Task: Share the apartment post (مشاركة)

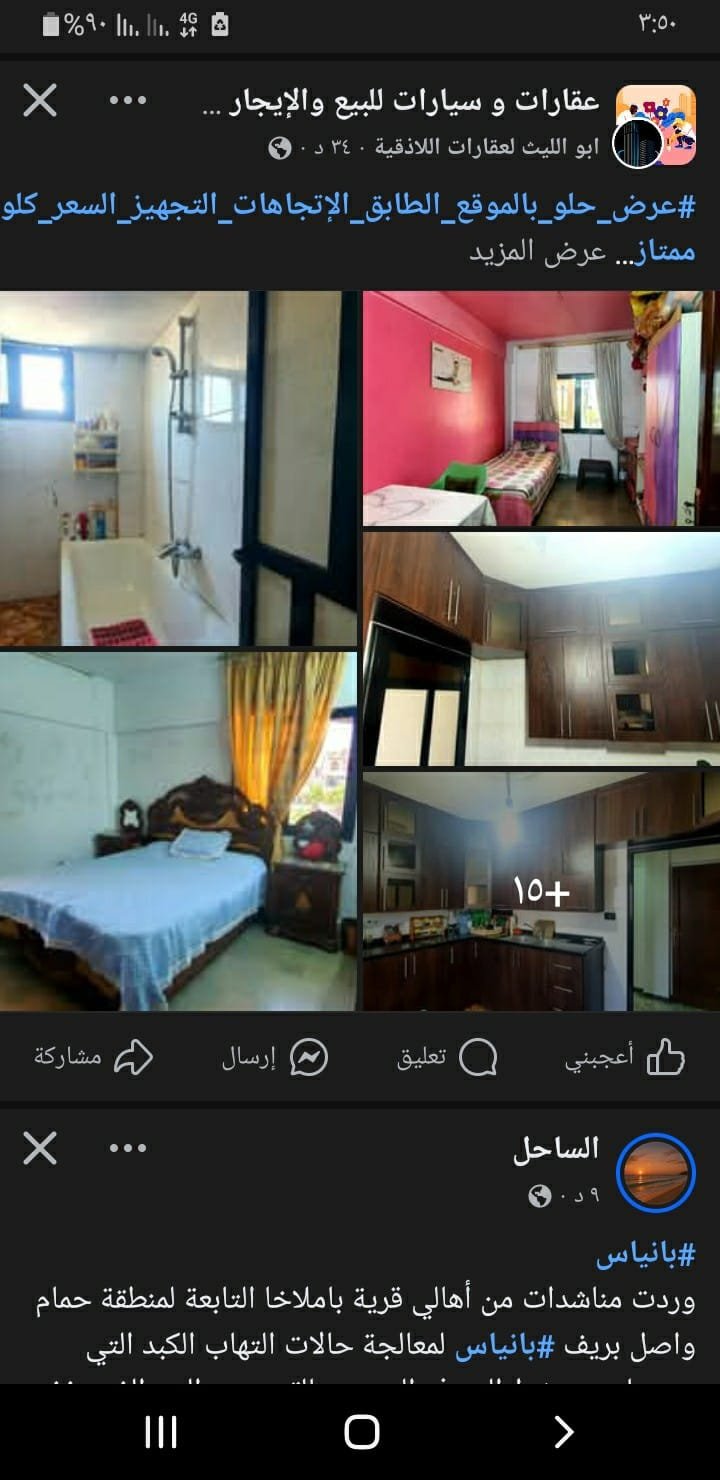Action: [x=93, y=1058]
